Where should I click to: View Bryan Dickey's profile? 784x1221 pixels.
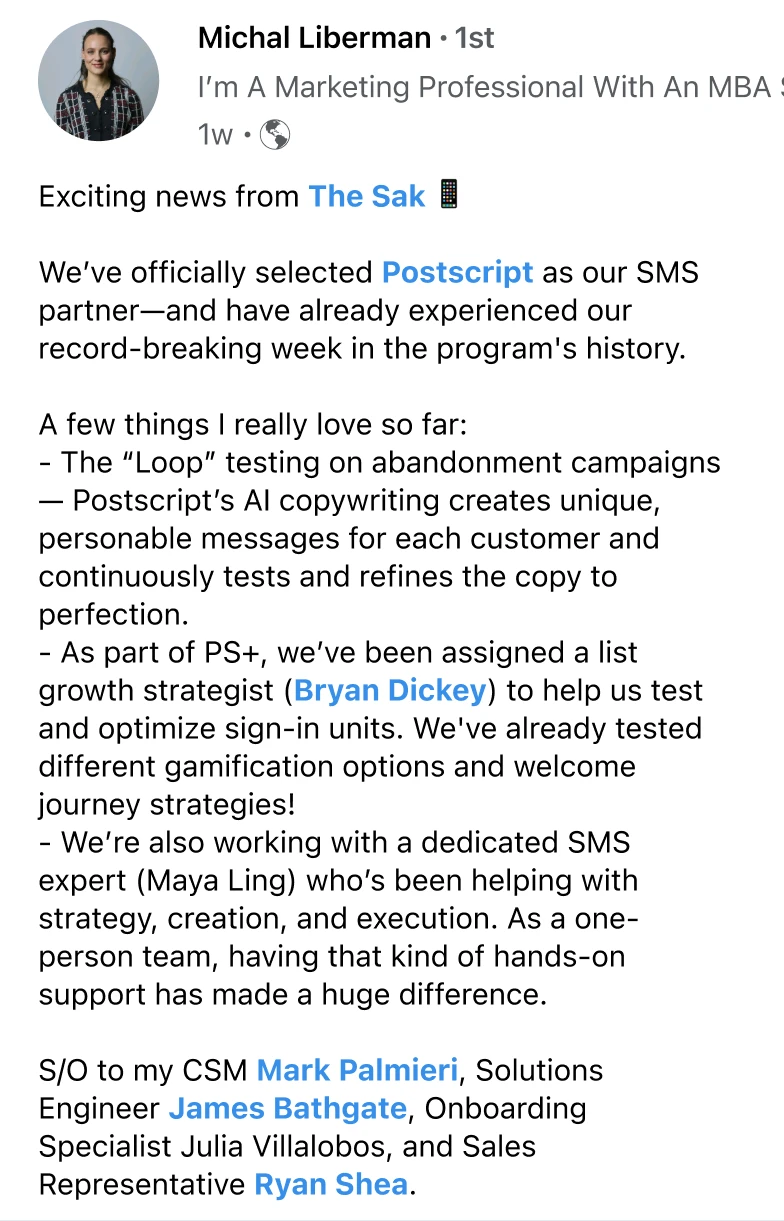391,690
